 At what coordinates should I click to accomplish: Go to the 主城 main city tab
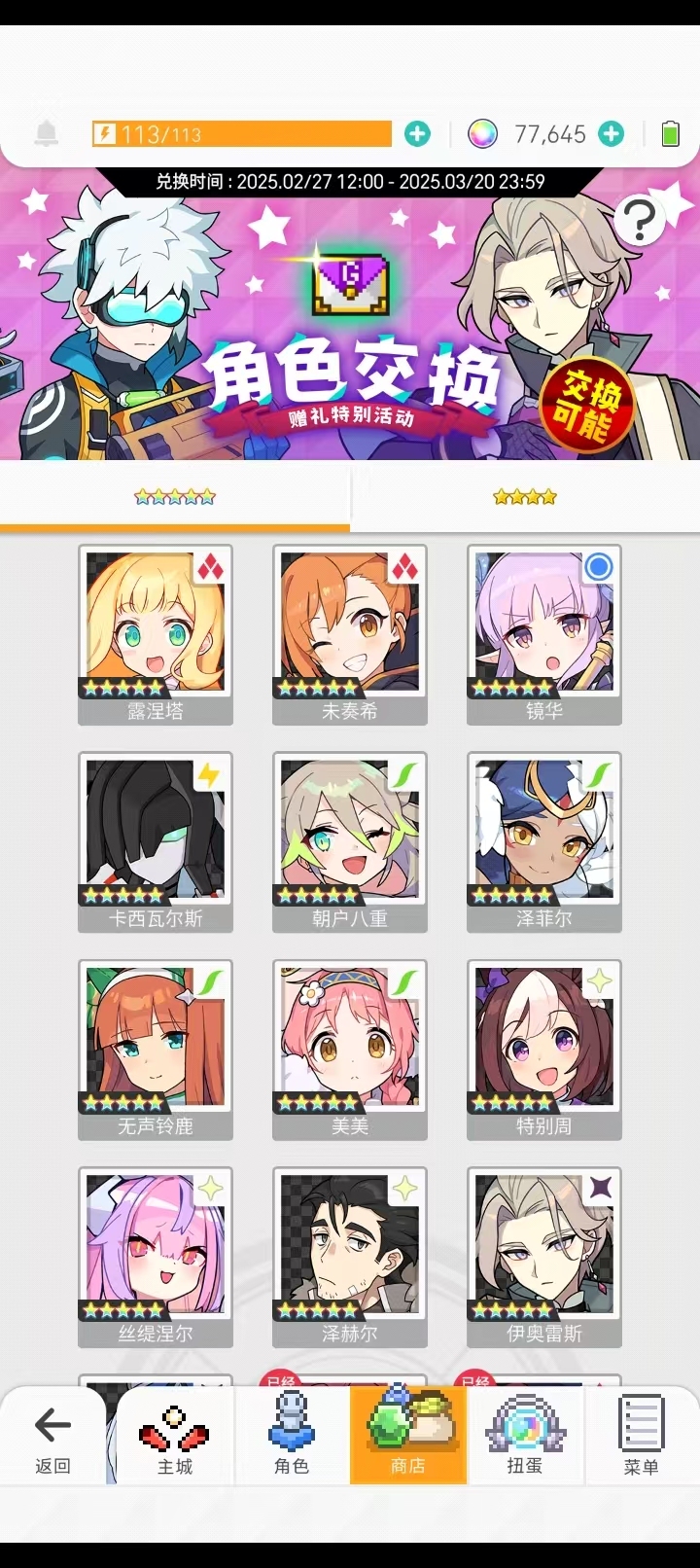coord(175,1438)
